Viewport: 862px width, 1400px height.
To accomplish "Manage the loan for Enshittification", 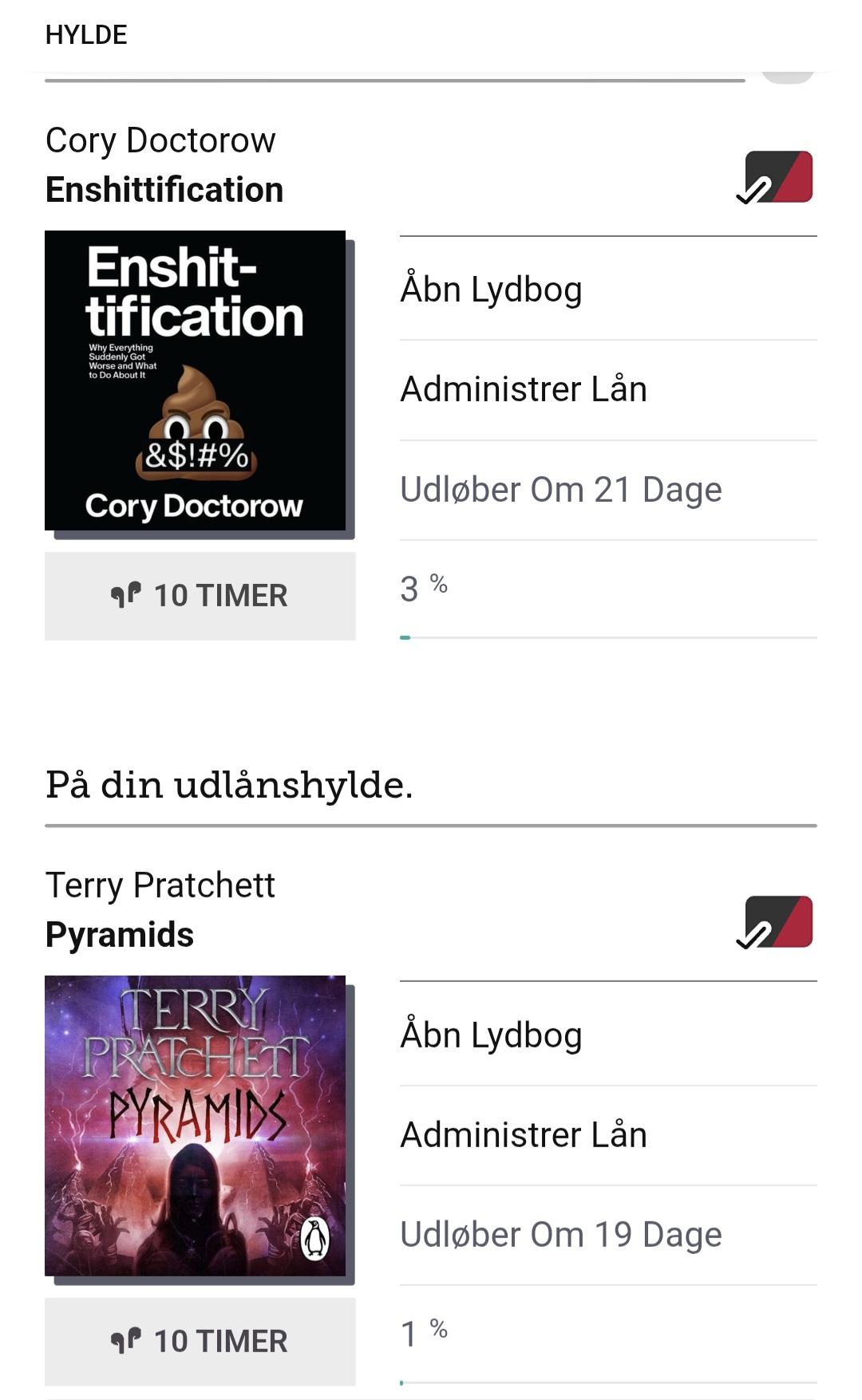I will click(x=524, y=389).
